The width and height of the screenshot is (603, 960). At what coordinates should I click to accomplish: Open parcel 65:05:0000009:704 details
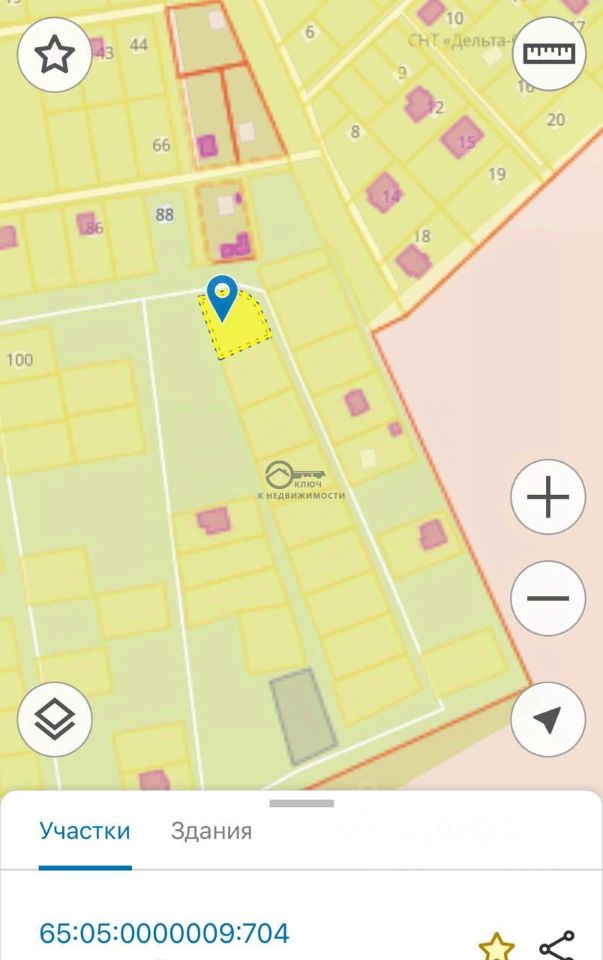(x=164, y=934)
